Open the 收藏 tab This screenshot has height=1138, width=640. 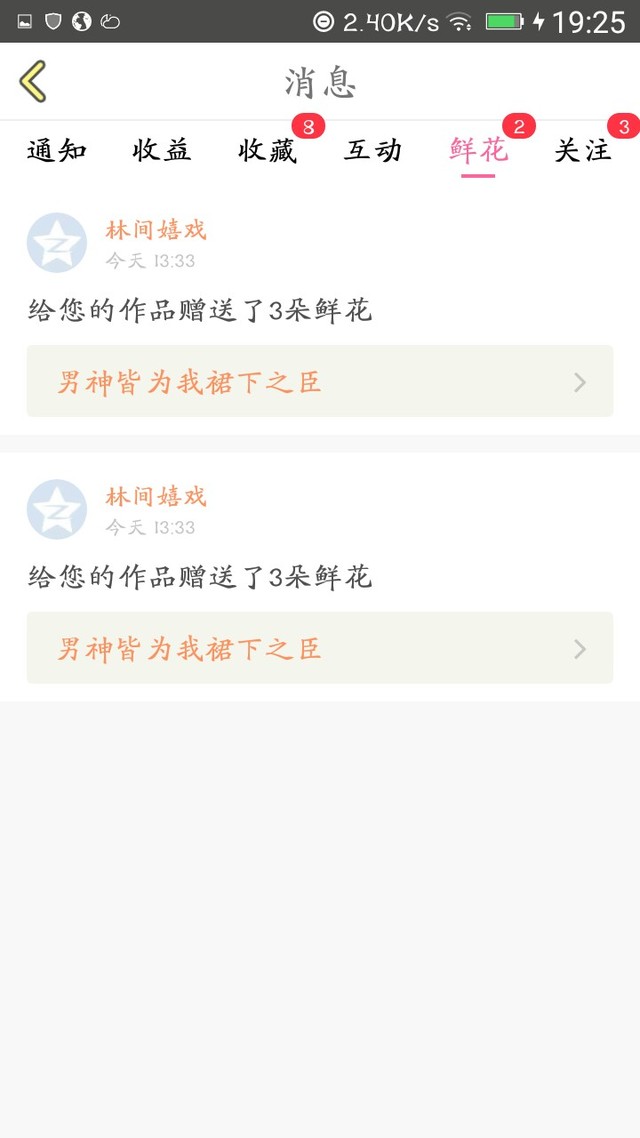(268, 150)
